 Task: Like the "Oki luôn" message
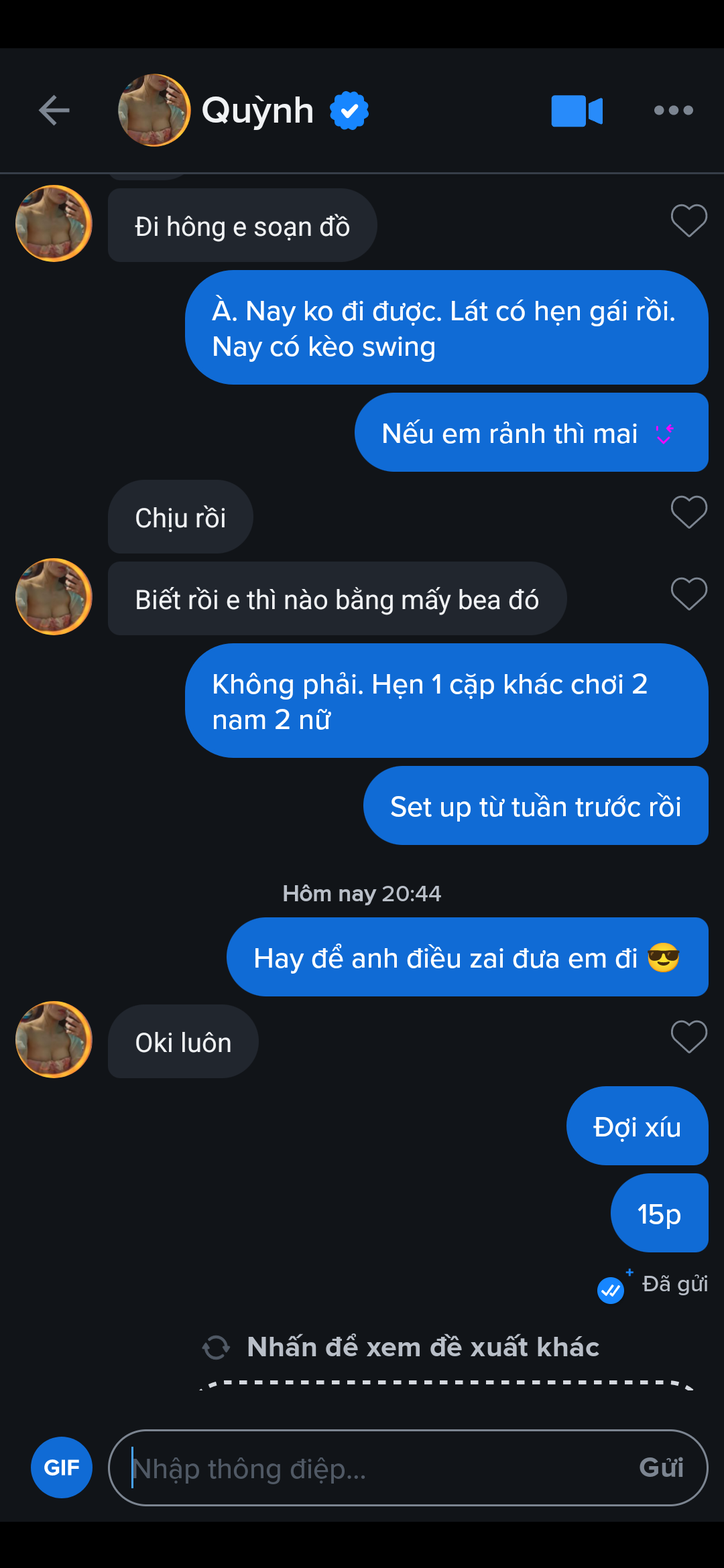click(688, 1037)
